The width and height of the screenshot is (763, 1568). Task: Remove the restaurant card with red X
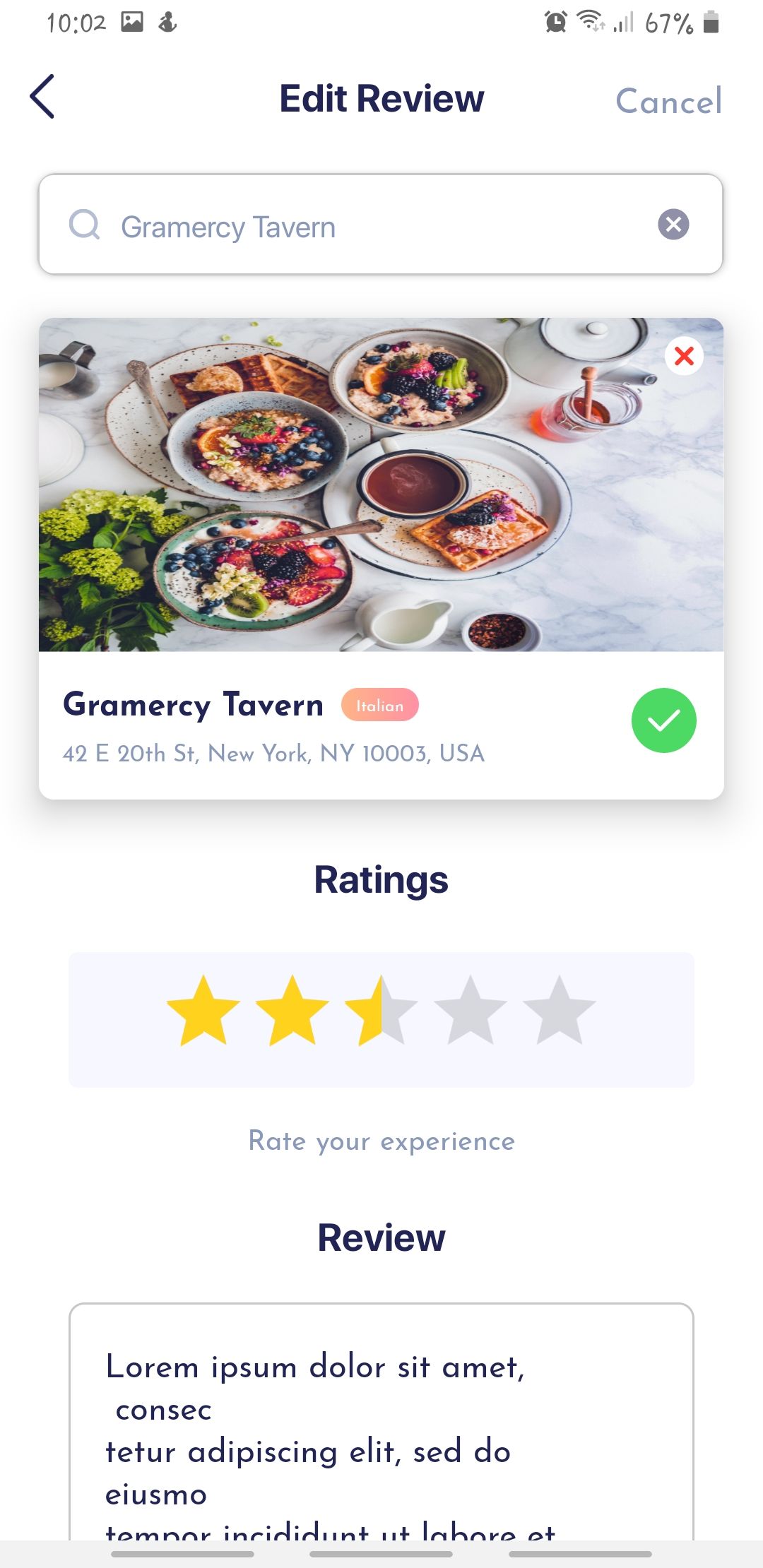pyautogui.click(x=684, y=356)
